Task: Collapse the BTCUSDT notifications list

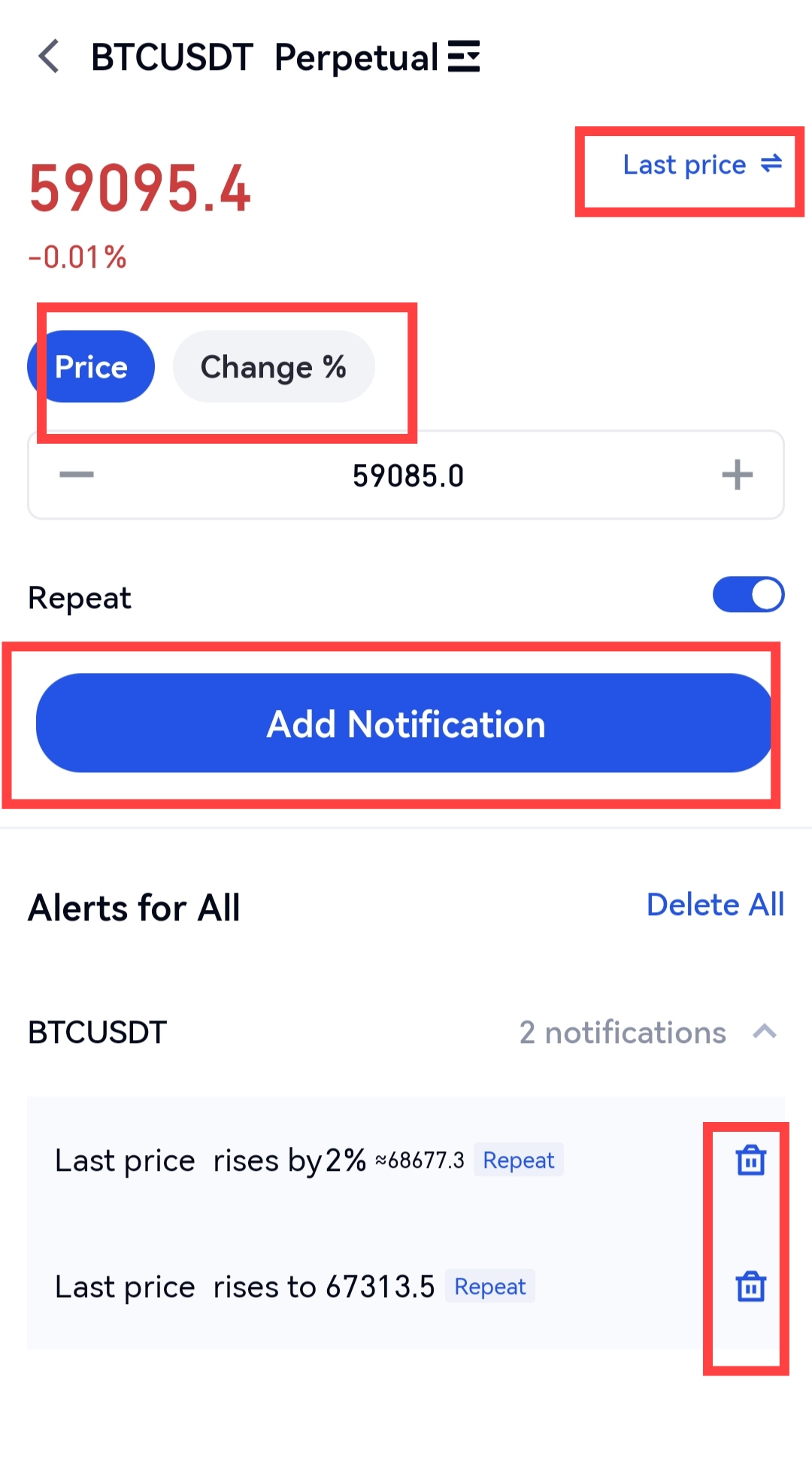Action: (764, 1032)
